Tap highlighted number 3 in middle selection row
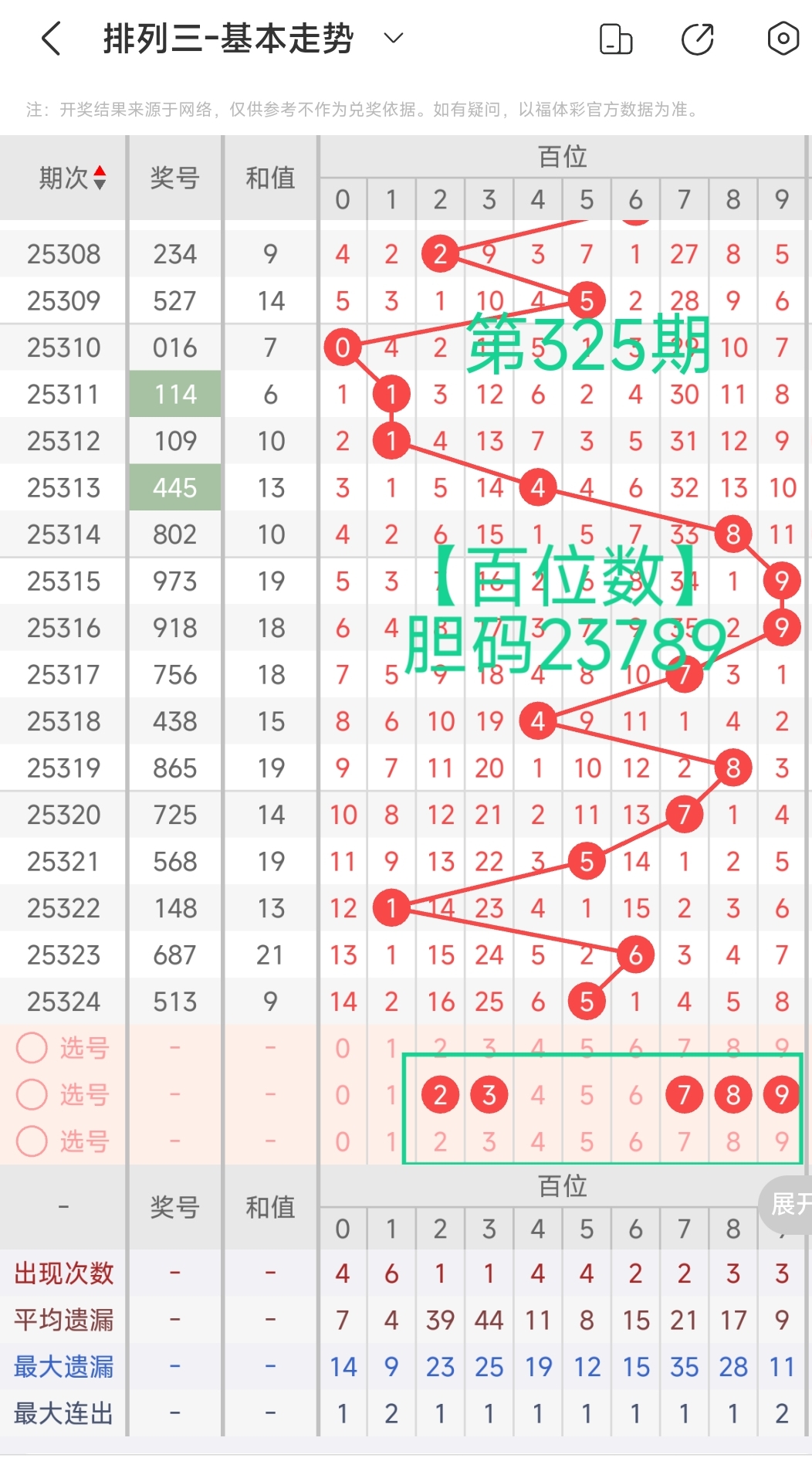This screenshot has width=812, height=1458. (x=489, y=1094)
